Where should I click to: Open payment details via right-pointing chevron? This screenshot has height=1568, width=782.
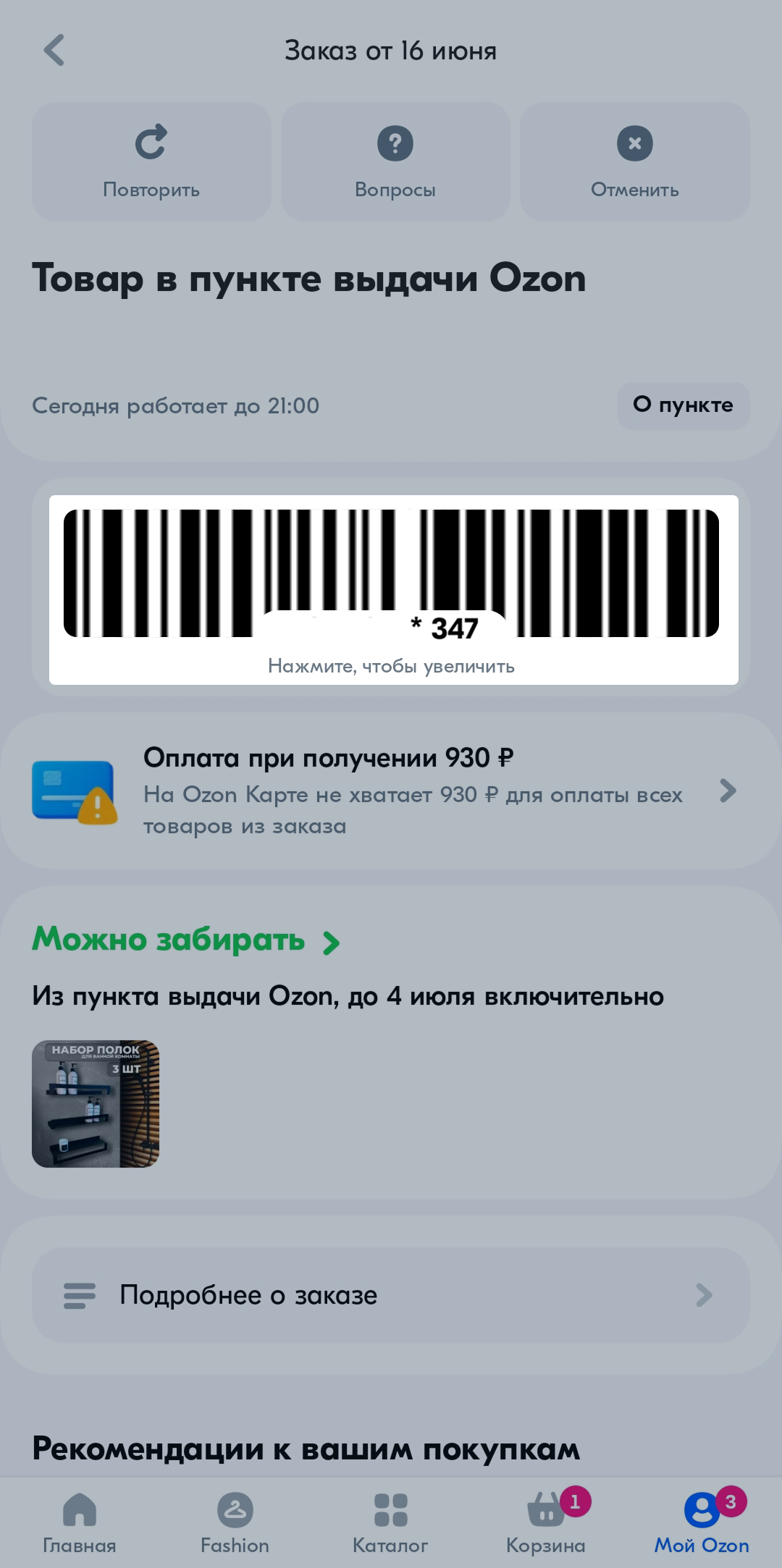coord(726,792)
